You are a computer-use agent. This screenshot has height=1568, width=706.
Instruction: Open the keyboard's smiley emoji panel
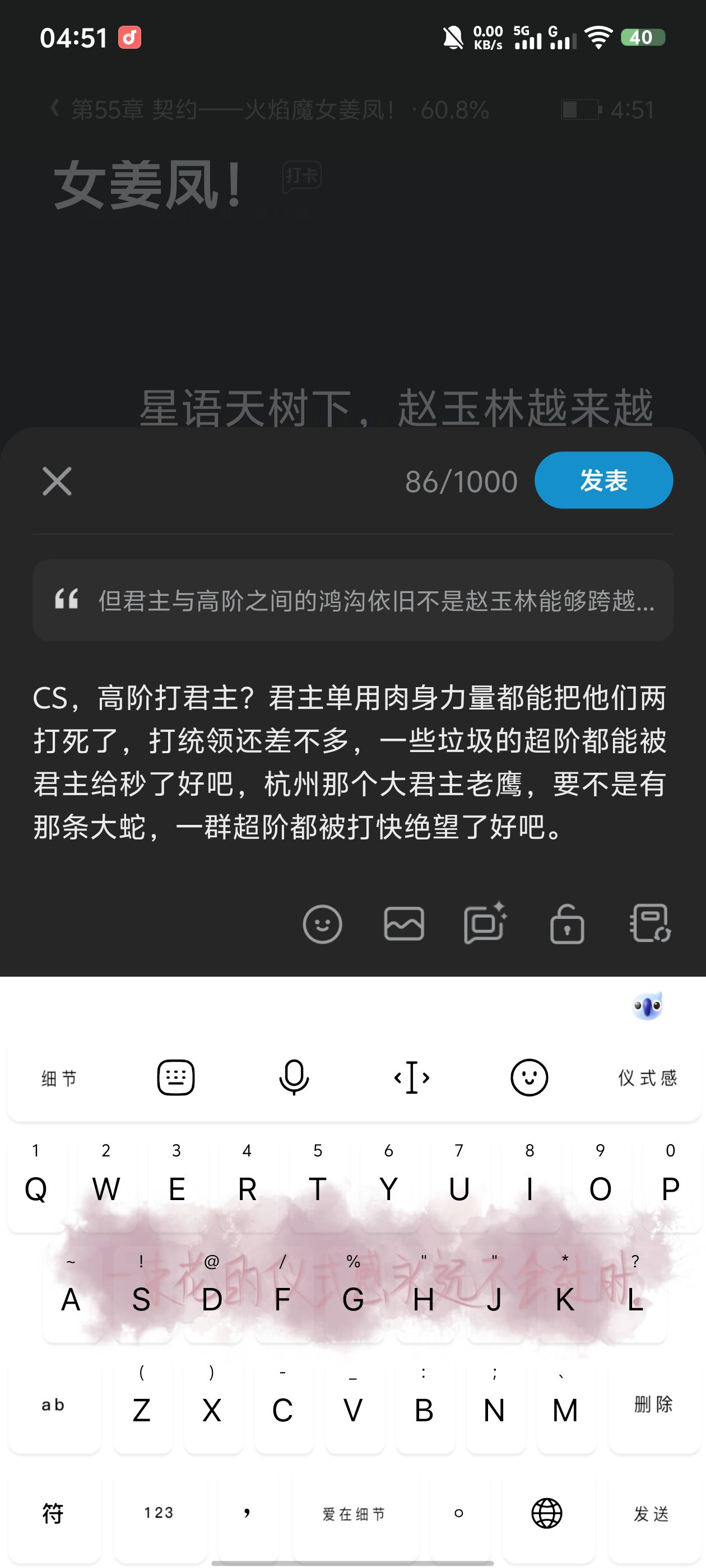[x=529, y=1077]
